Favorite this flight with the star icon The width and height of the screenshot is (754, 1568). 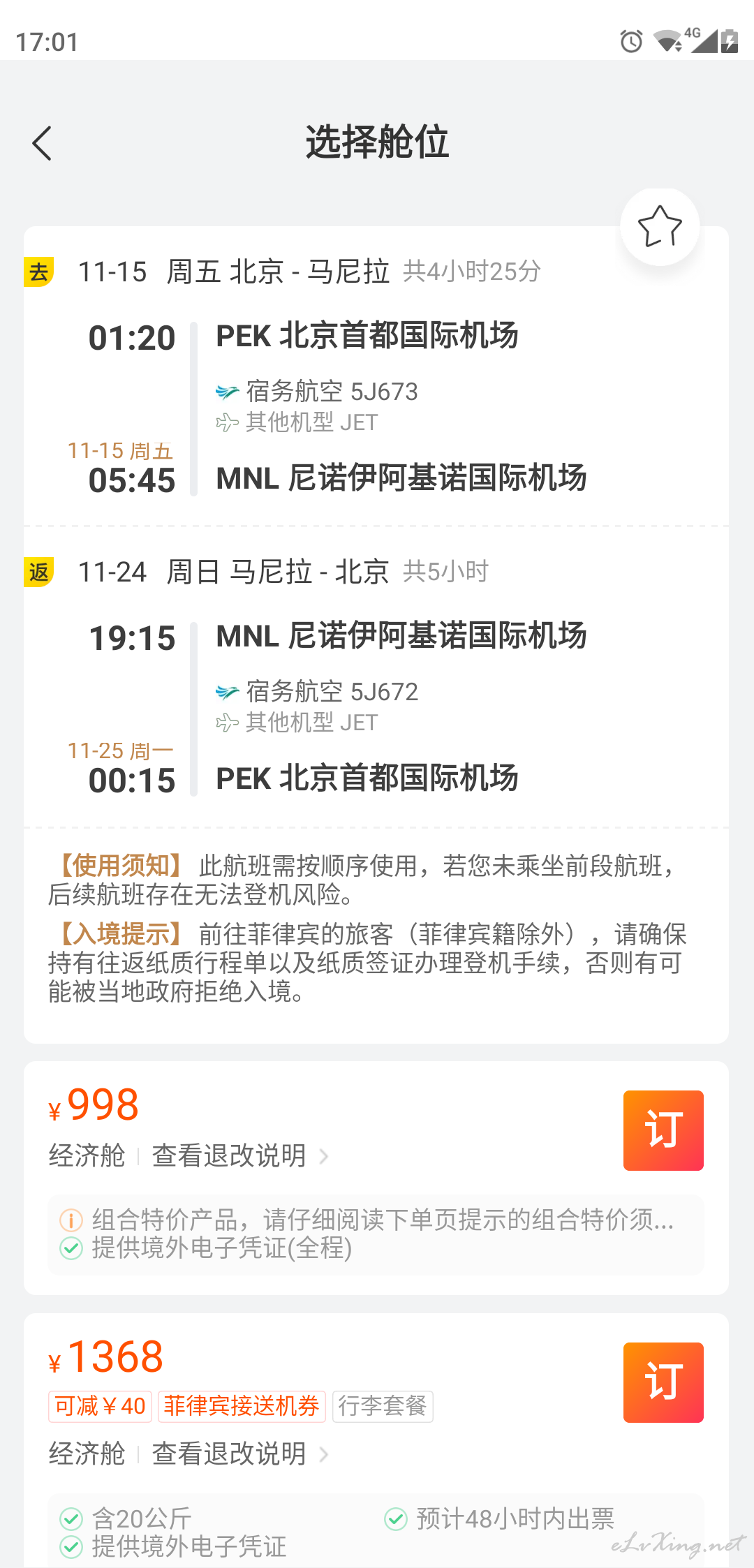660,227
